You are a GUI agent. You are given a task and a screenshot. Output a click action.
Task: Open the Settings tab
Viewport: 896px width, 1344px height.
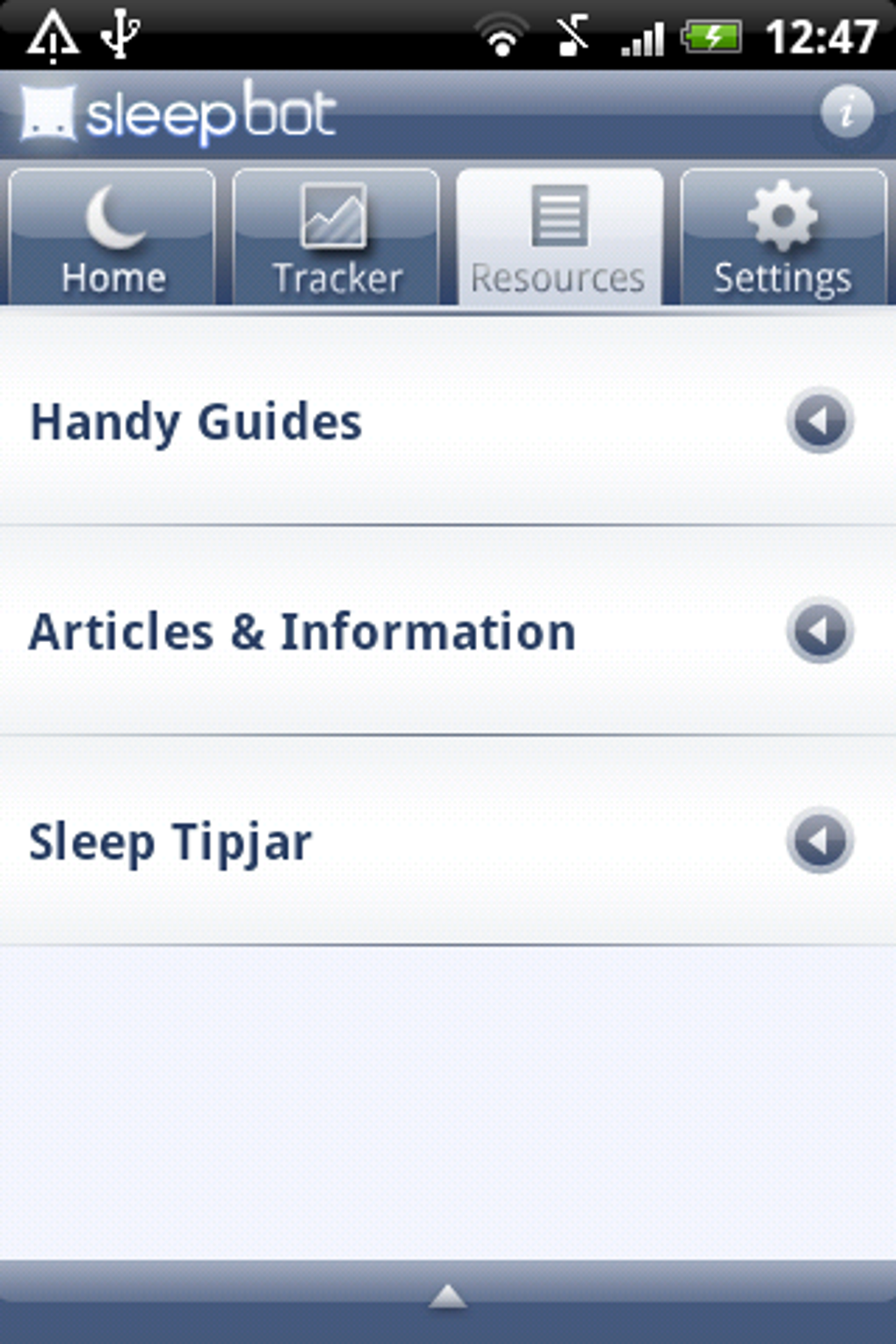point(783,238)
